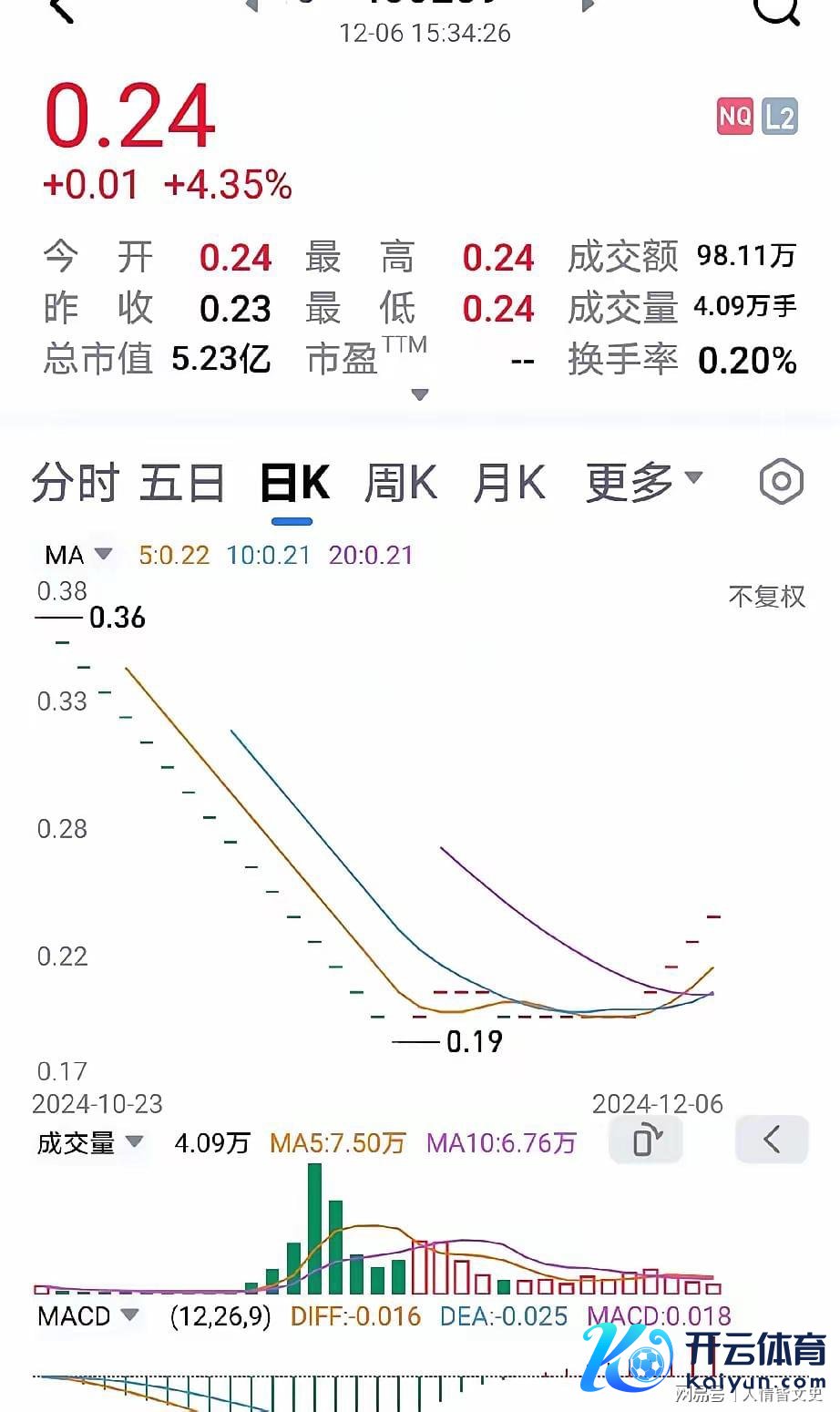Switch to the 五日 chart tab
Image resolution: width=840 pixels, height=1412 pixels.
pos(182,483)
